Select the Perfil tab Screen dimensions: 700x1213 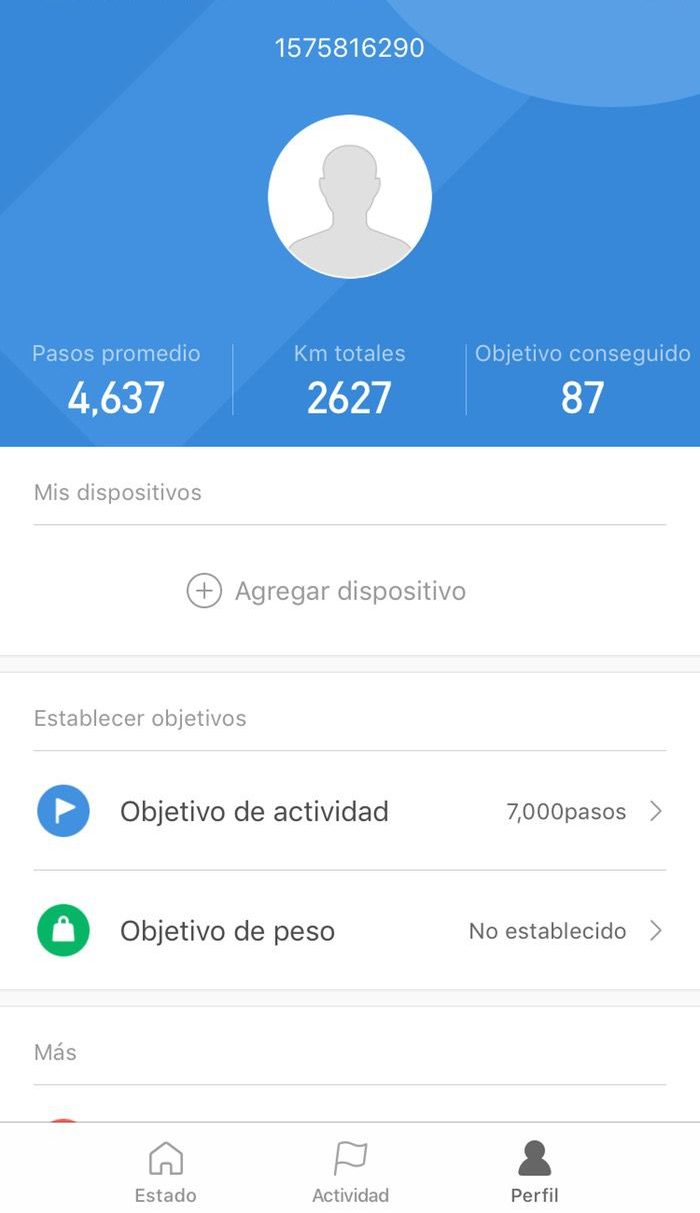[x=534, y=1172]
